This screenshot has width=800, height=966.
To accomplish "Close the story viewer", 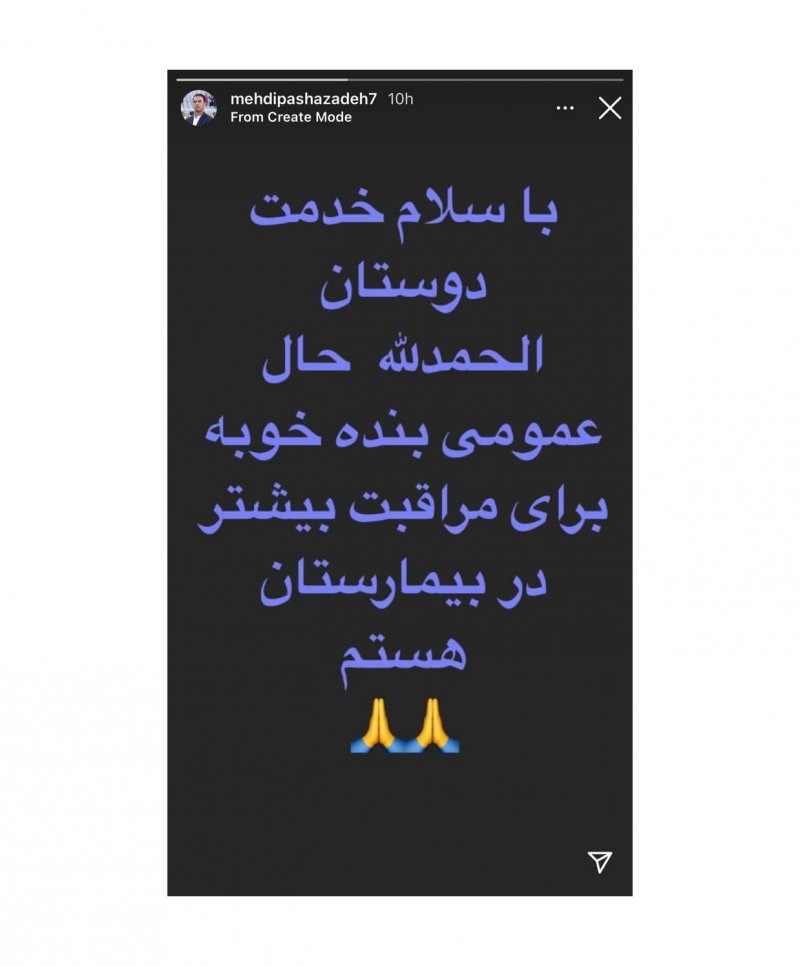I will 609,108.
